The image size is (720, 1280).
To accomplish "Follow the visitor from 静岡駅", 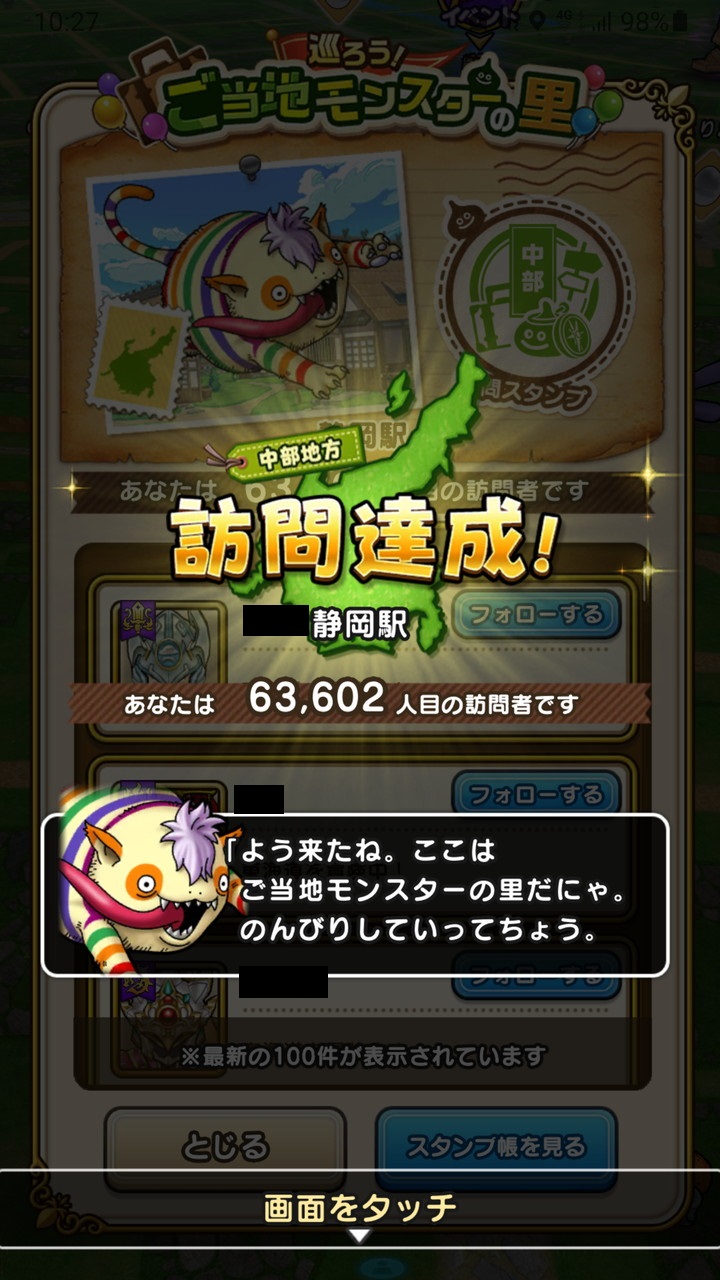I will tap(536, 614).
